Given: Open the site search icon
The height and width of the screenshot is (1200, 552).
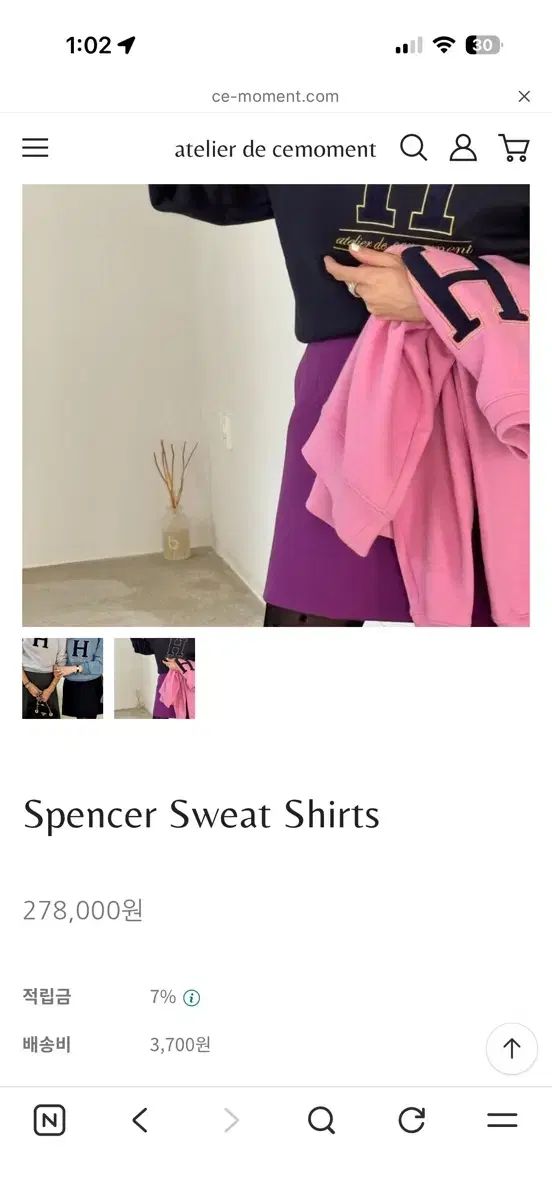Looking at the screenshot, I should coord(413,148).
